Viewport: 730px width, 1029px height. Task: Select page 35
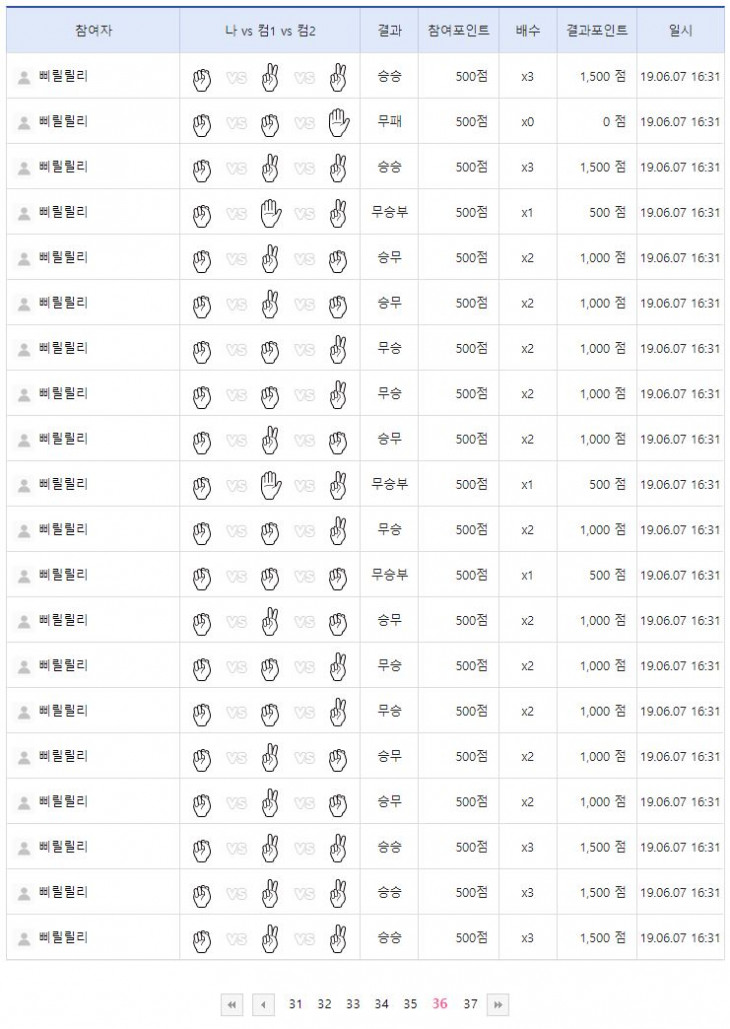coord(410,1004)
